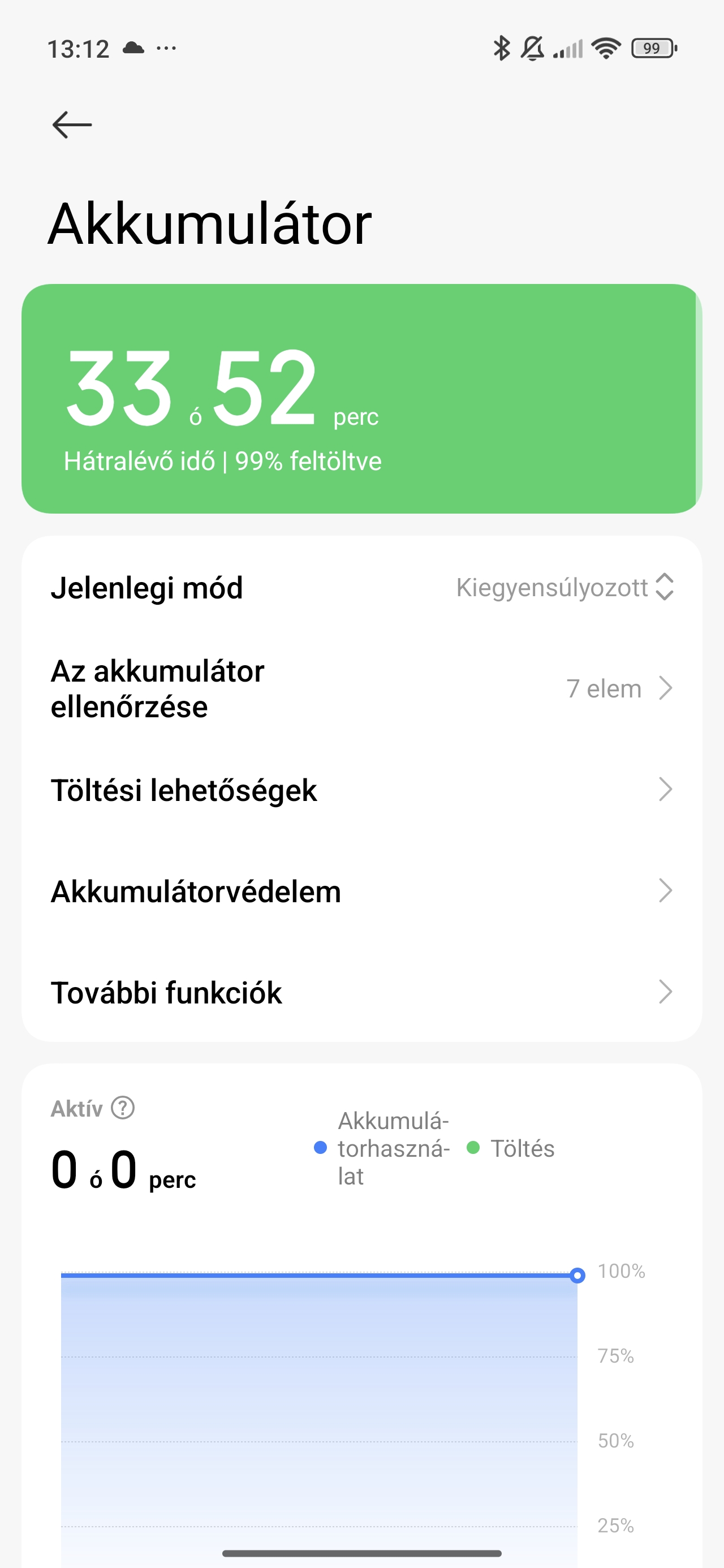The image size is (724, 1568).
Task: Open Töltési lehetőségek
Action: (x=361, y=790)
